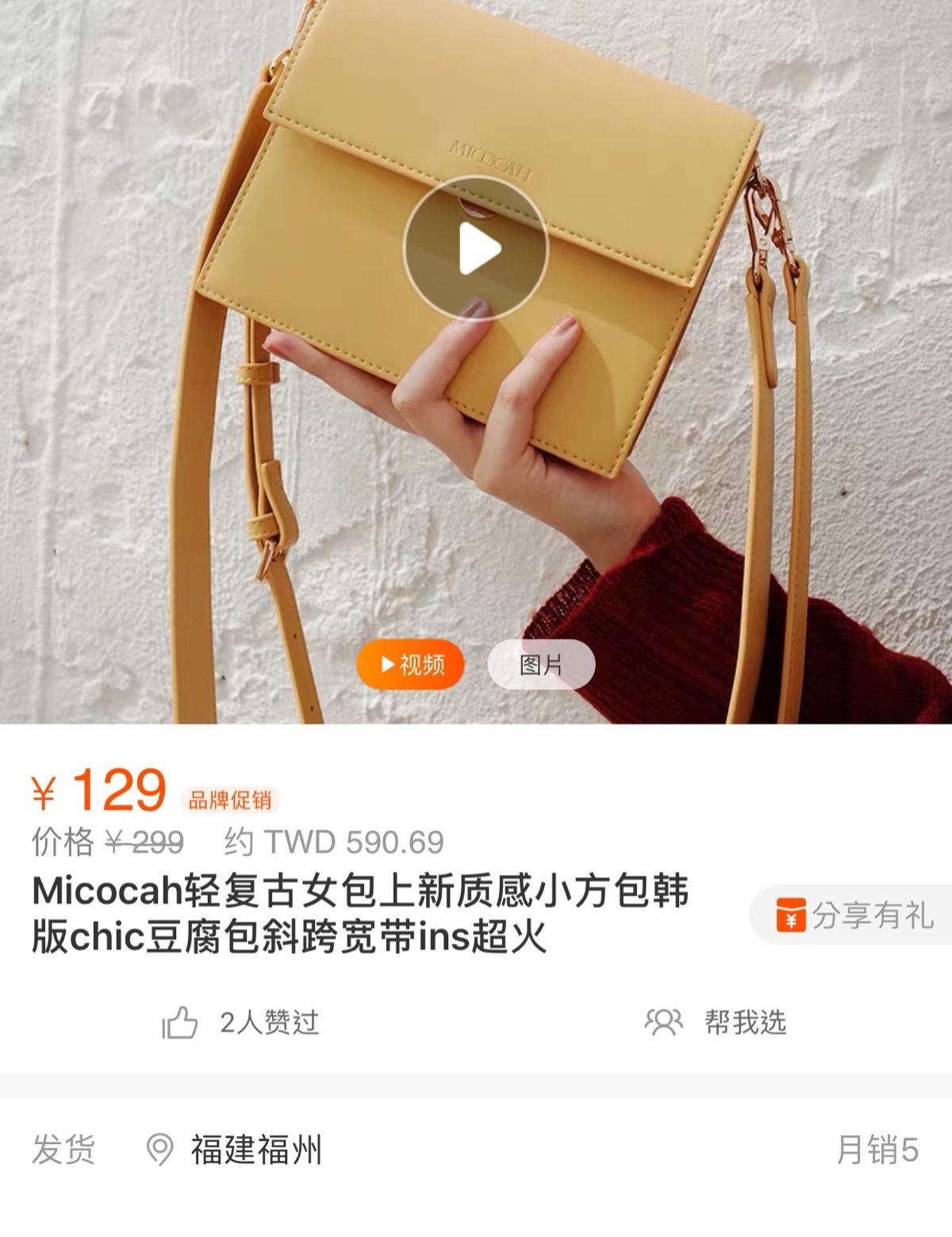Image resolution: width=952 pixels, height=1237 pixels.
Task: Switch to the 图片 tab
Action: pyautogui.click(x=541, y=664)
